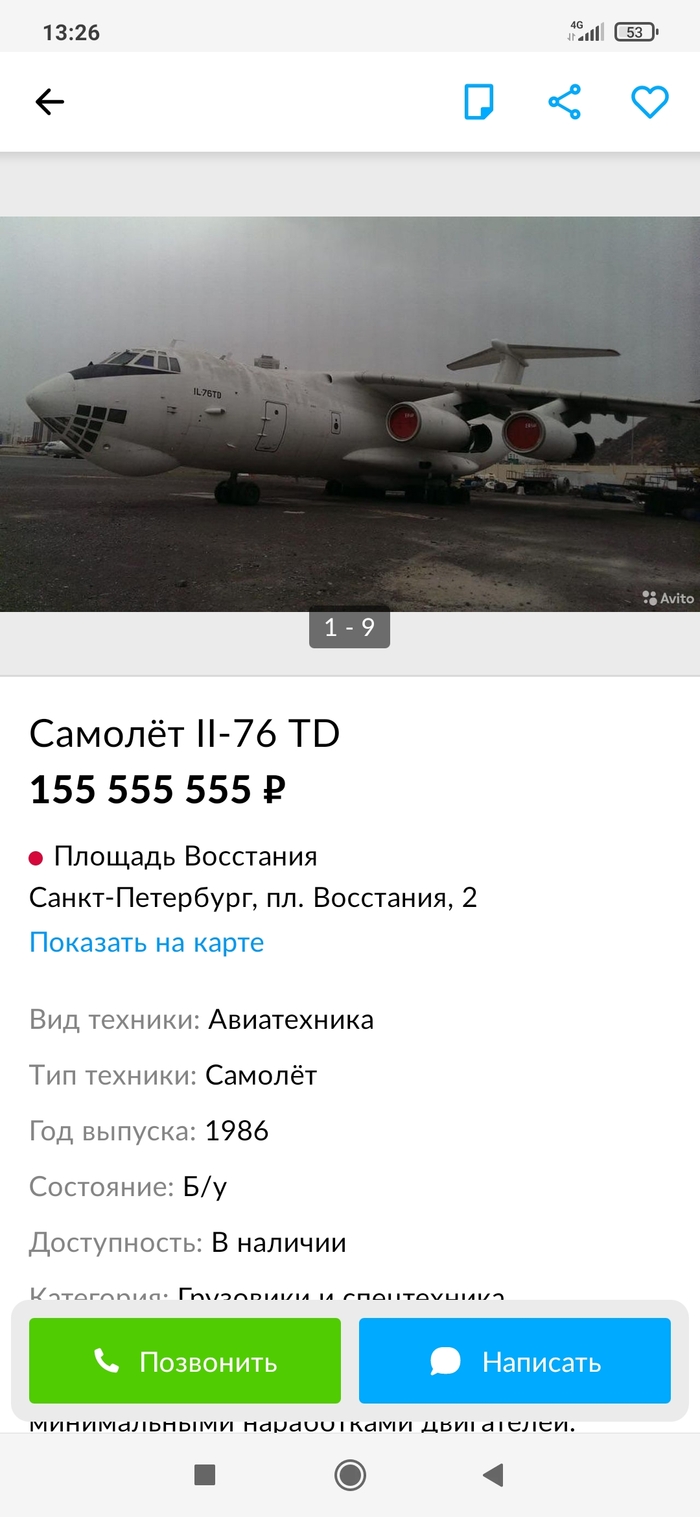Message the seller via Написать
Screen dimensions: 700x1517
coord(515,1361)
